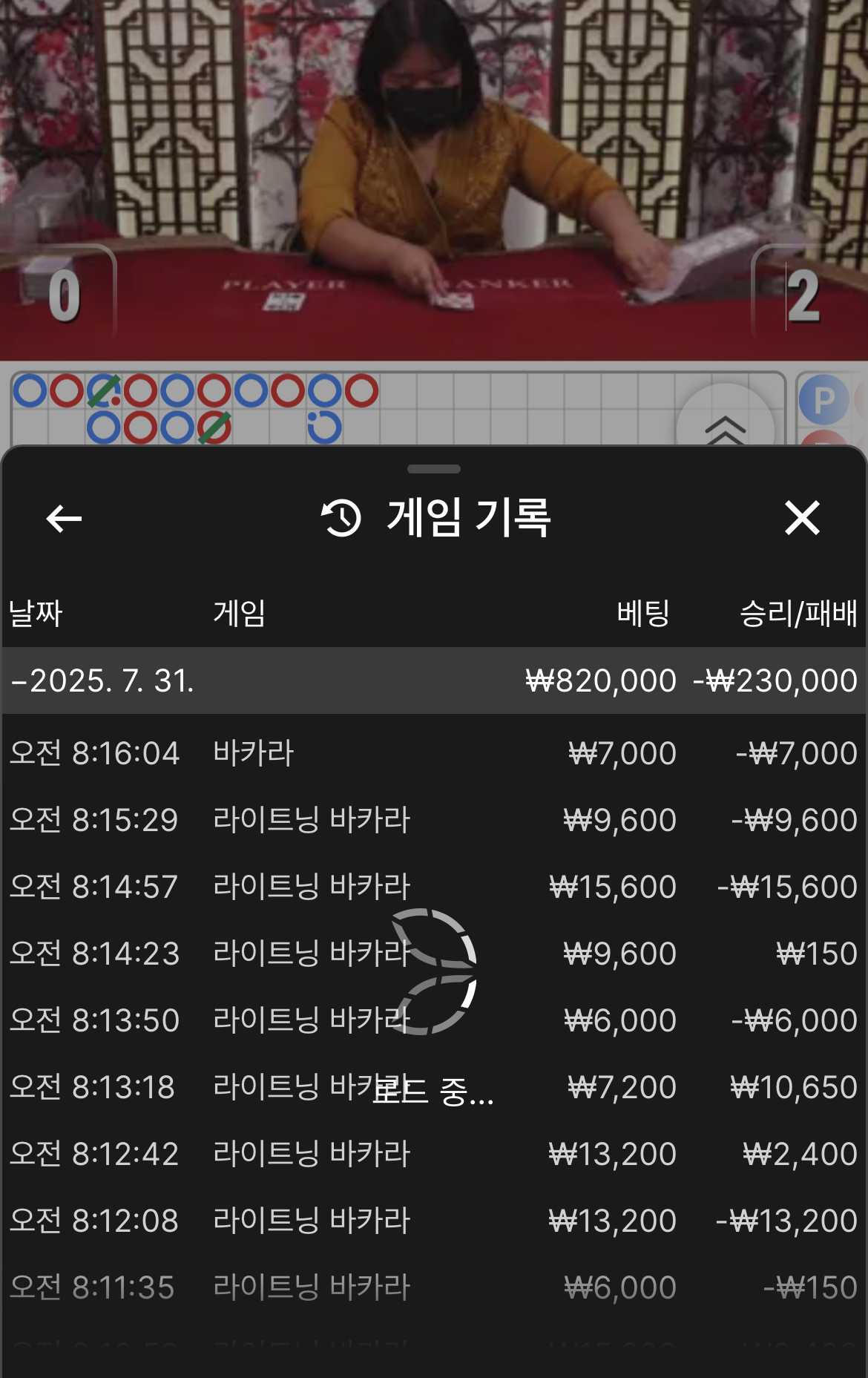Collapse the 2025. 7. 31. date group
Image resolution: width=868 pixels, height=1378 pixels.
(102, 680)
